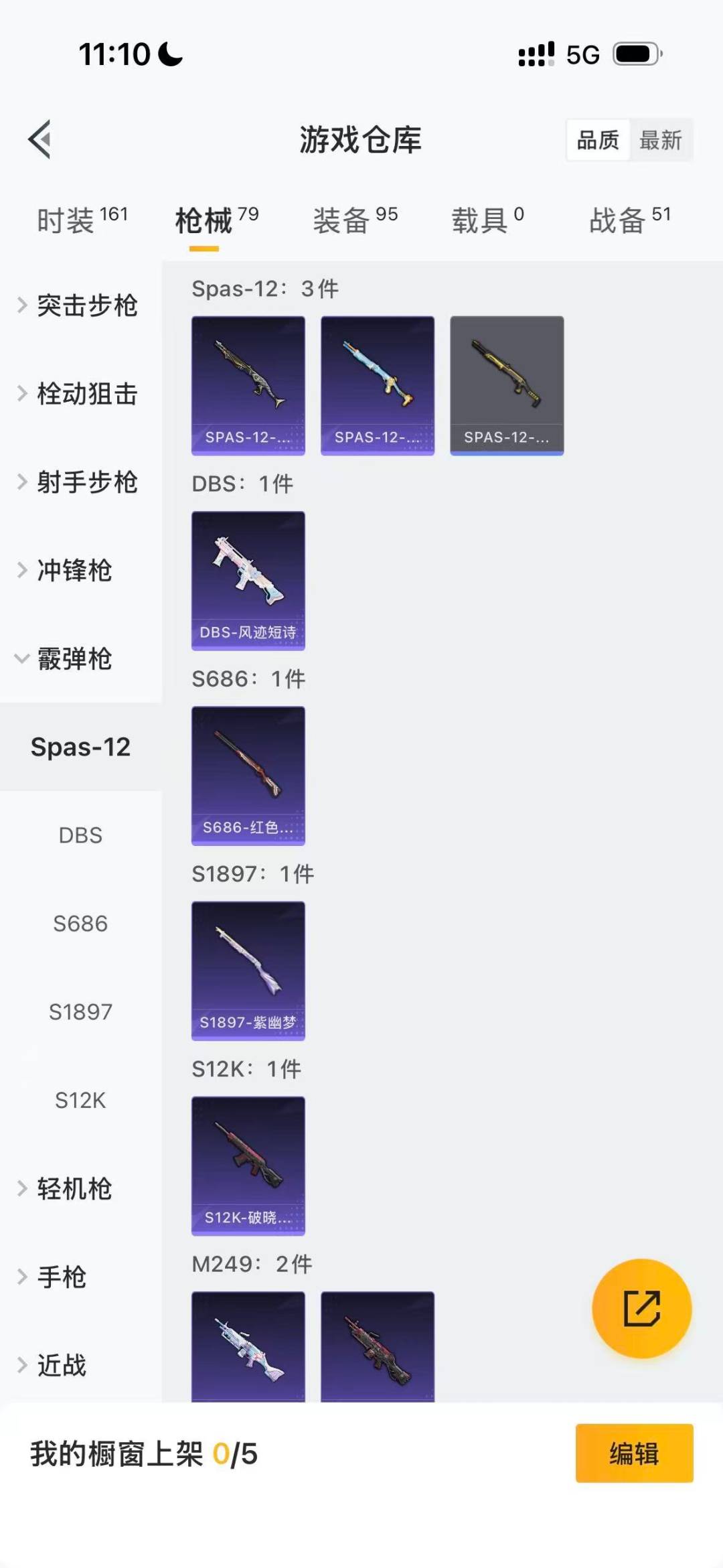Go back from the 游戏仓库 page
Image resolution: width=723 pixels, height=1568 pixels.
coord(40,139)
